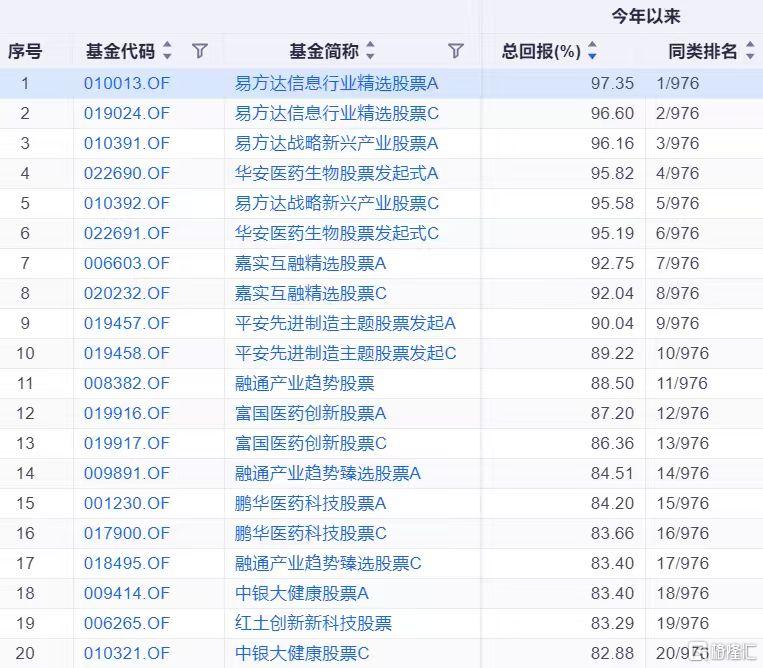
Task: Sort by 同类排名 column
Action: pyautogui.click(x=750, y=50)
